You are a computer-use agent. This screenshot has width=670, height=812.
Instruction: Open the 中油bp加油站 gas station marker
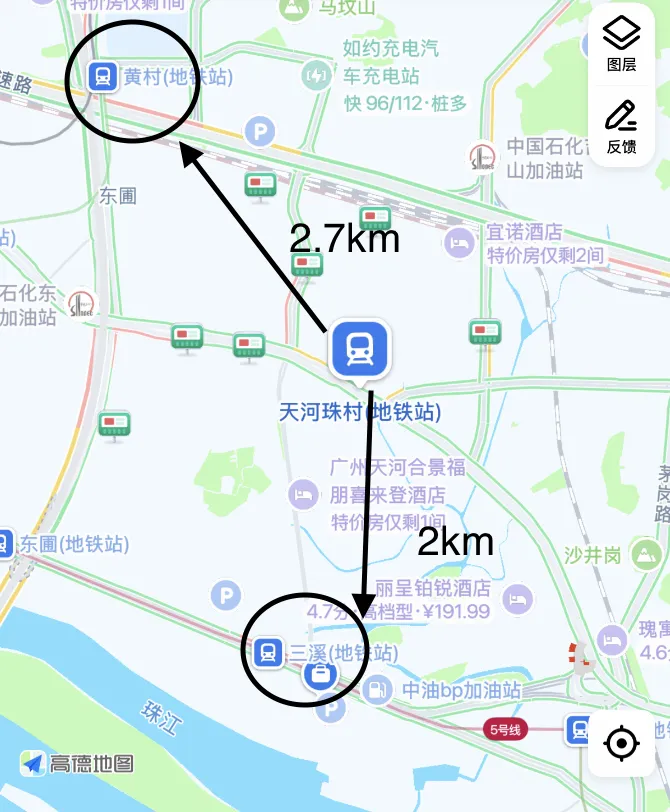pyautogui.click(x=377, y=690)
